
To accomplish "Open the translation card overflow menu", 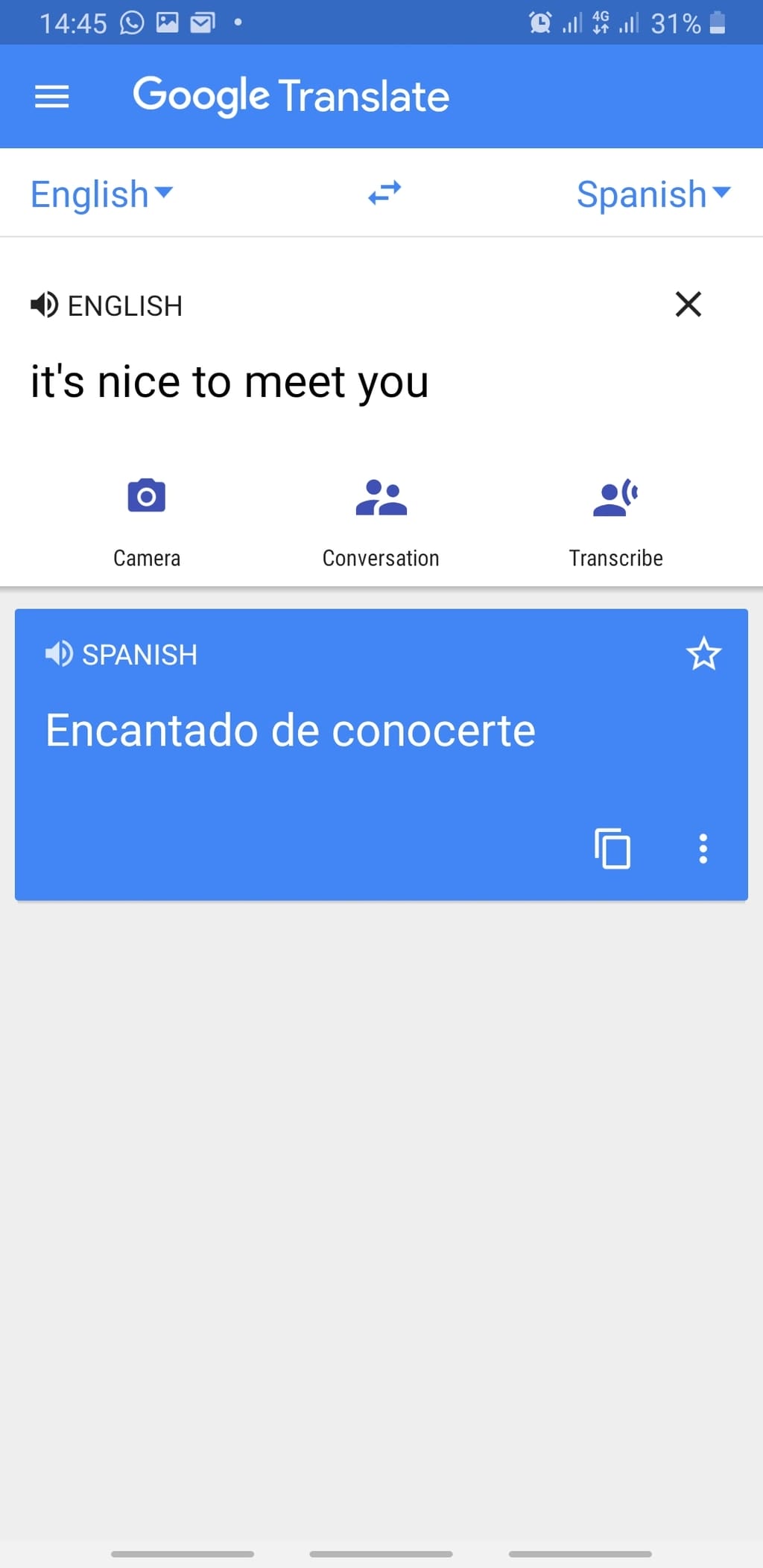I will [x=703, y=848].
